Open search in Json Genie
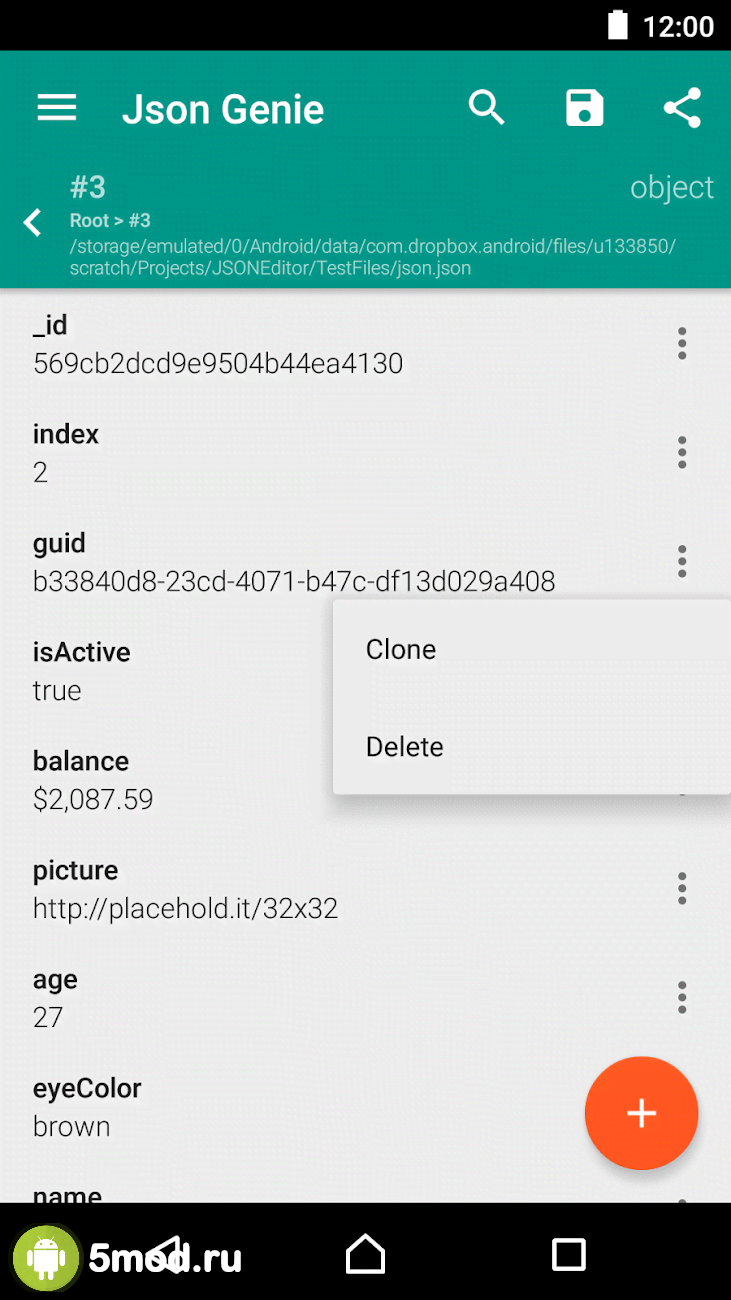 point(486,108)
